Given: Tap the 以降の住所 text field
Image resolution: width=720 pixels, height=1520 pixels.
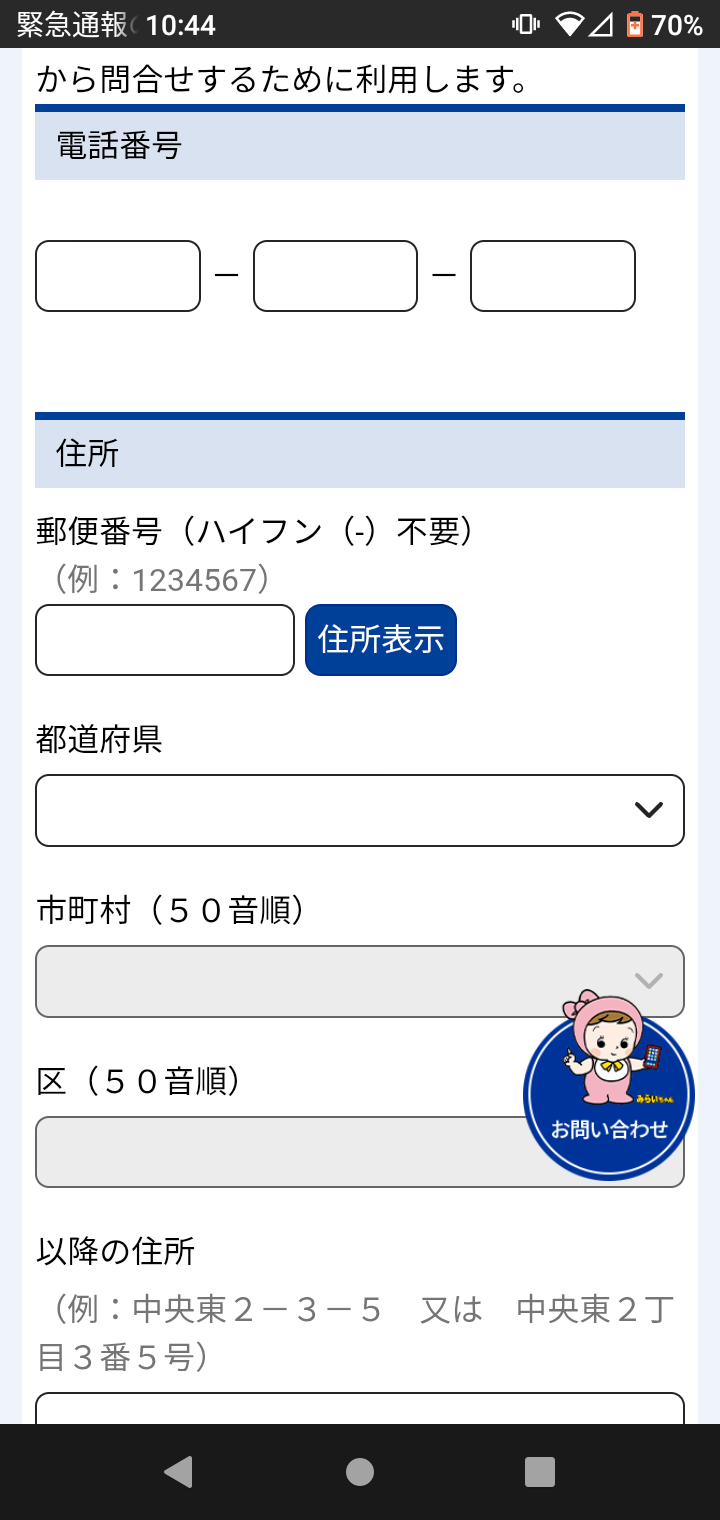Looking at the screenshot, I should tap(360, 1408).
